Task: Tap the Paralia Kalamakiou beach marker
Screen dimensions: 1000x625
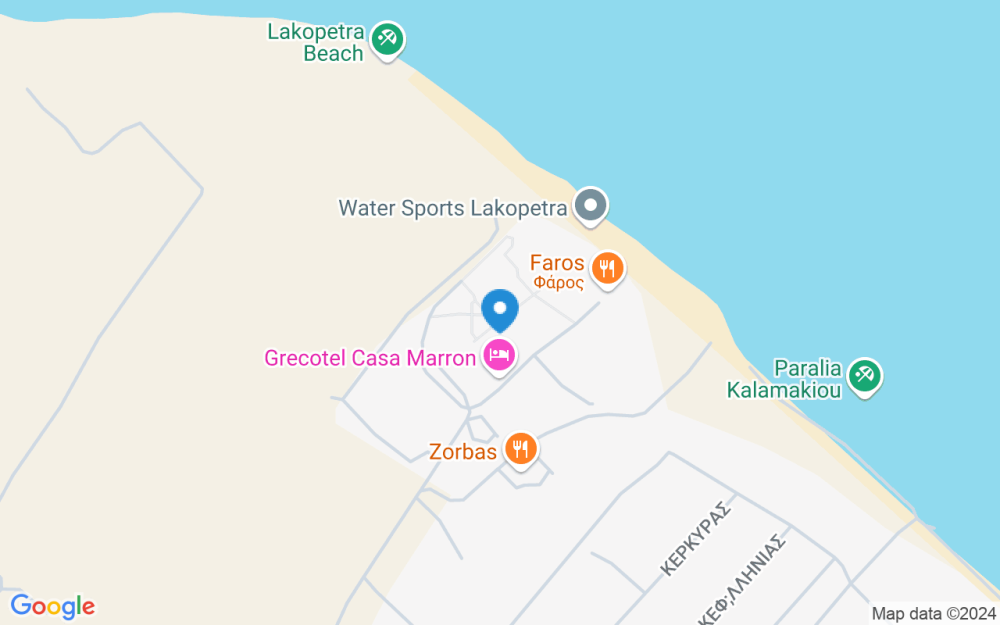Action: pos(863,376)
